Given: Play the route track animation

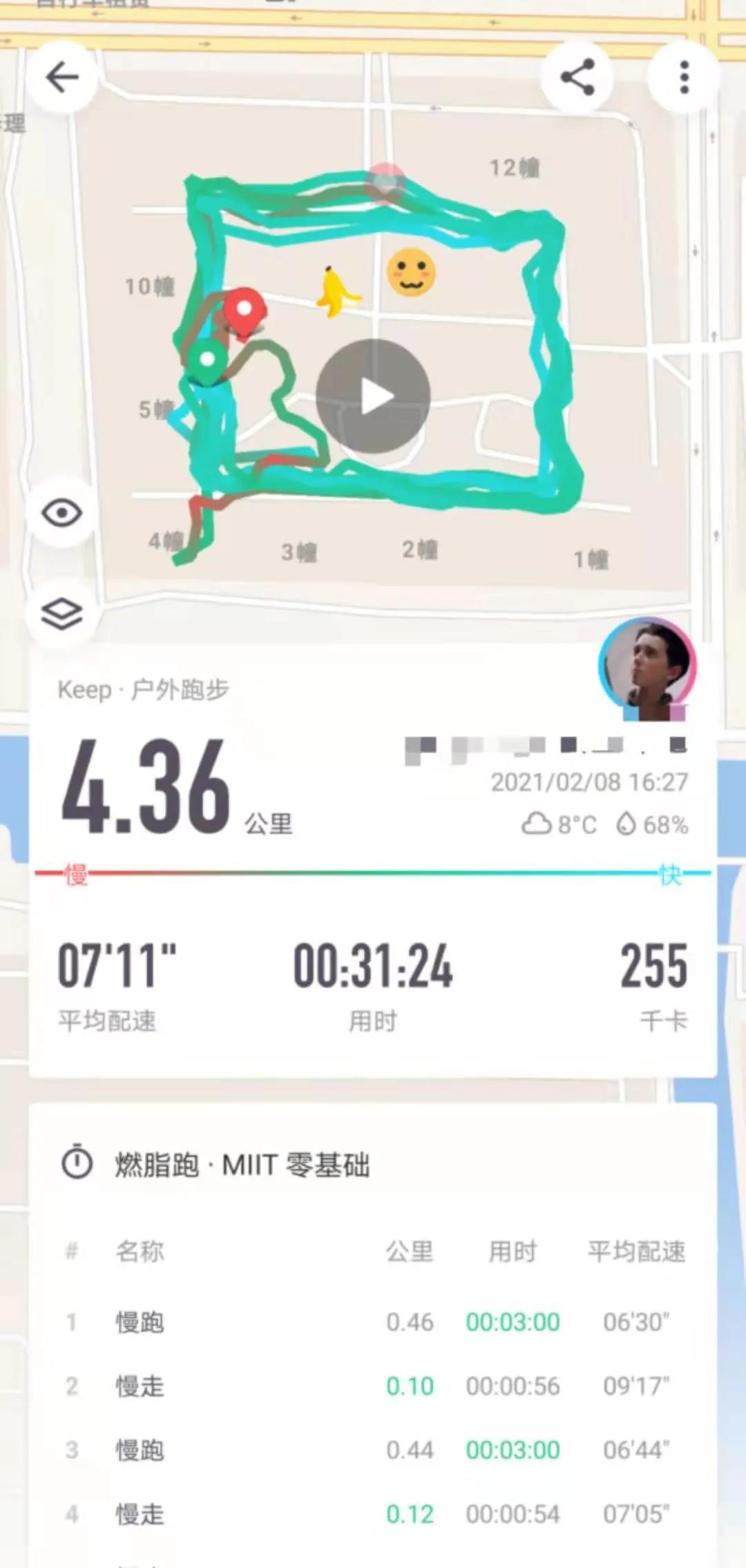Looking at the screenshot, I should click(373, 396).
